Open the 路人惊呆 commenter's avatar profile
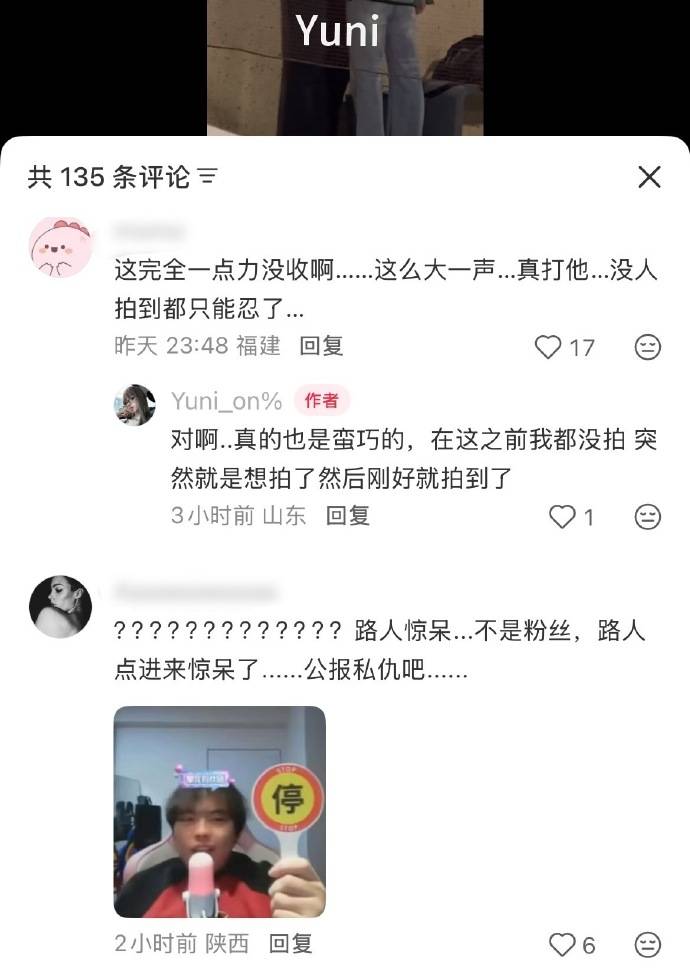Viewport: 690px width, 968px height. tap(61, 606)
